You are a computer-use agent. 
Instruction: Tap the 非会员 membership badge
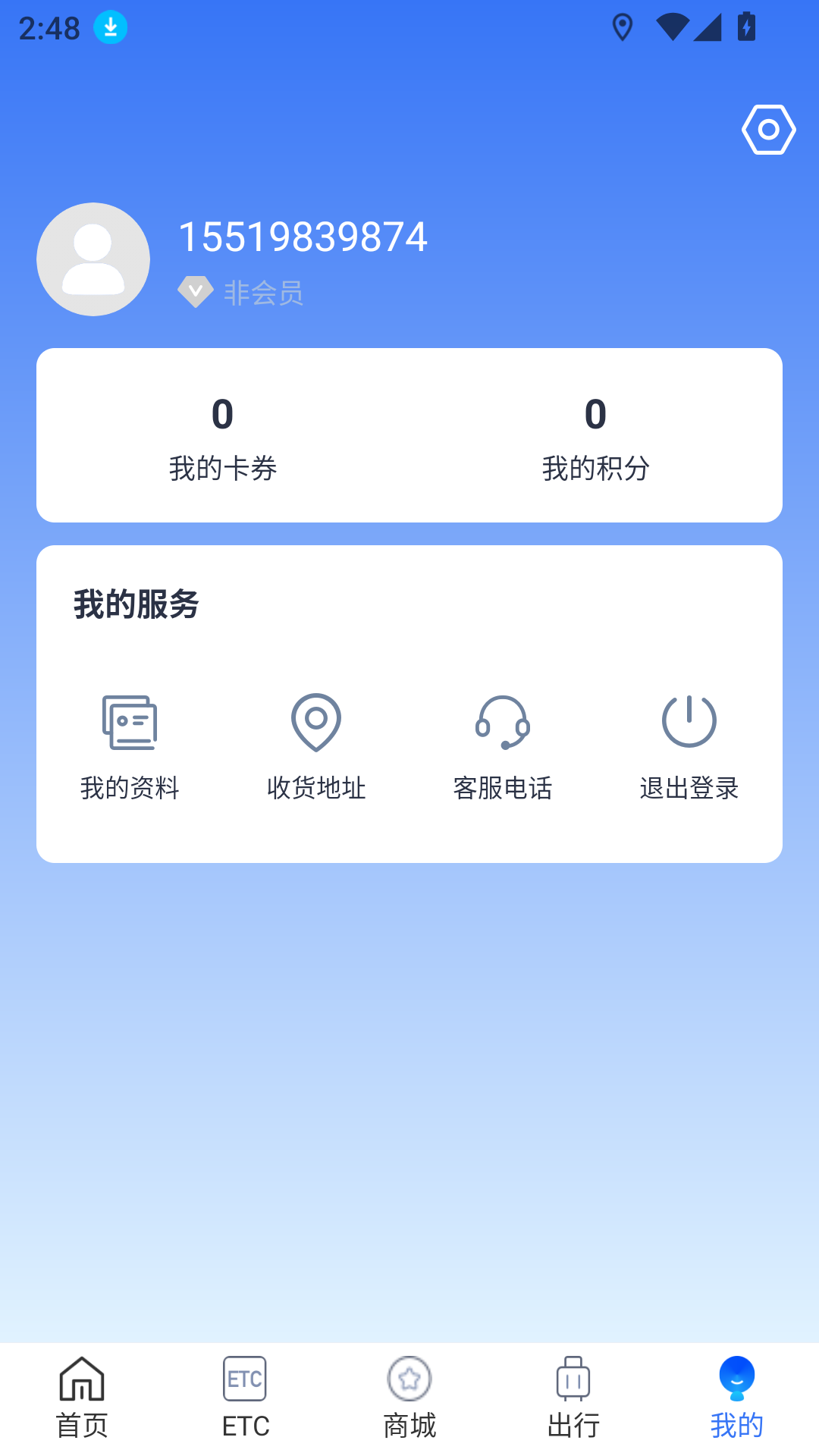(x=241, y=293)
